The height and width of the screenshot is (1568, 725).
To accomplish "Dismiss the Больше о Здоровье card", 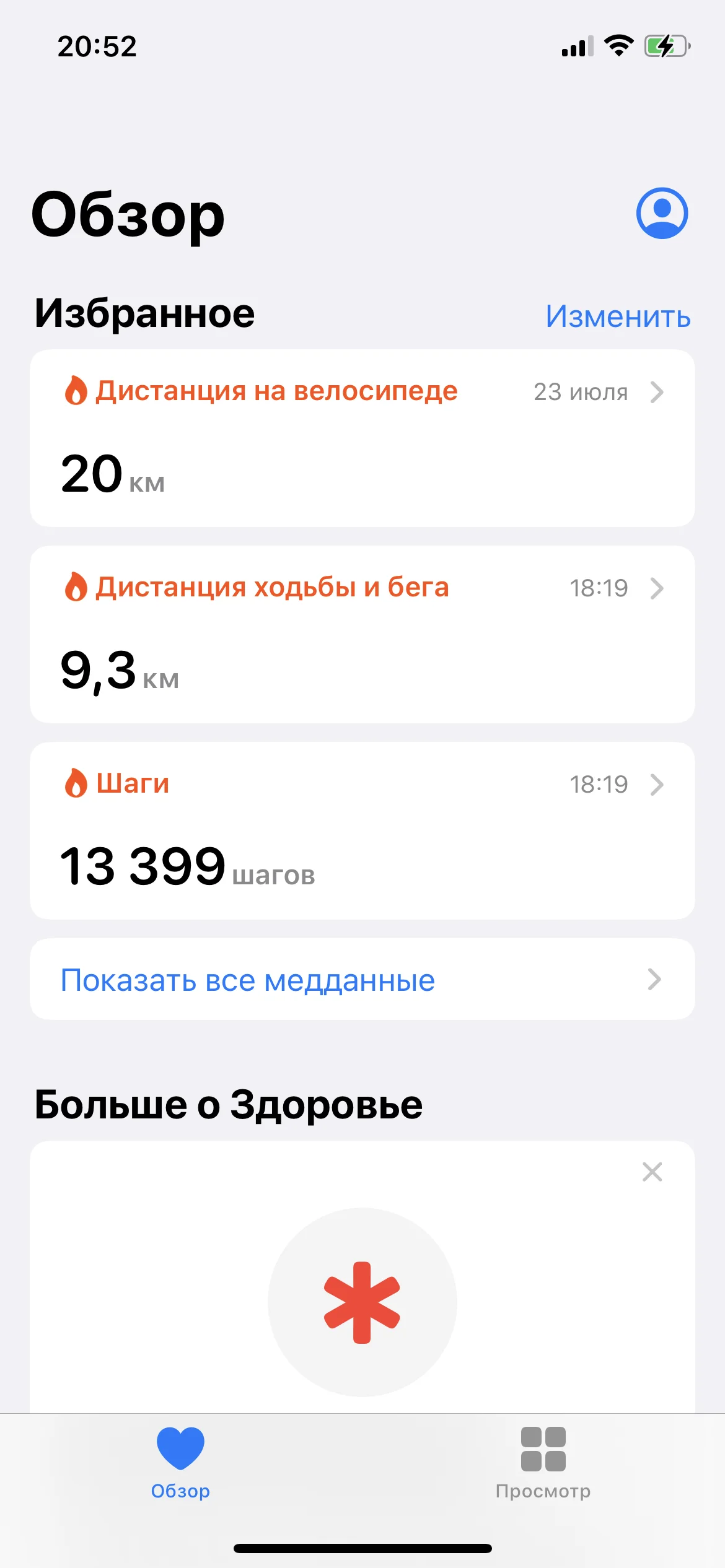I will tap(652, 1172).
